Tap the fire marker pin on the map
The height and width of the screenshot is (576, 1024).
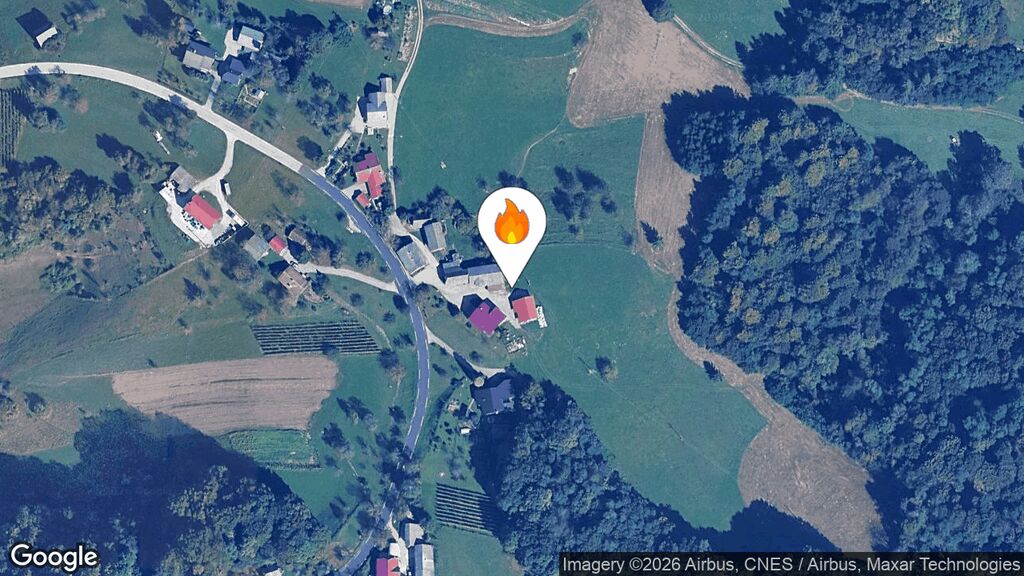click(511, 225)
